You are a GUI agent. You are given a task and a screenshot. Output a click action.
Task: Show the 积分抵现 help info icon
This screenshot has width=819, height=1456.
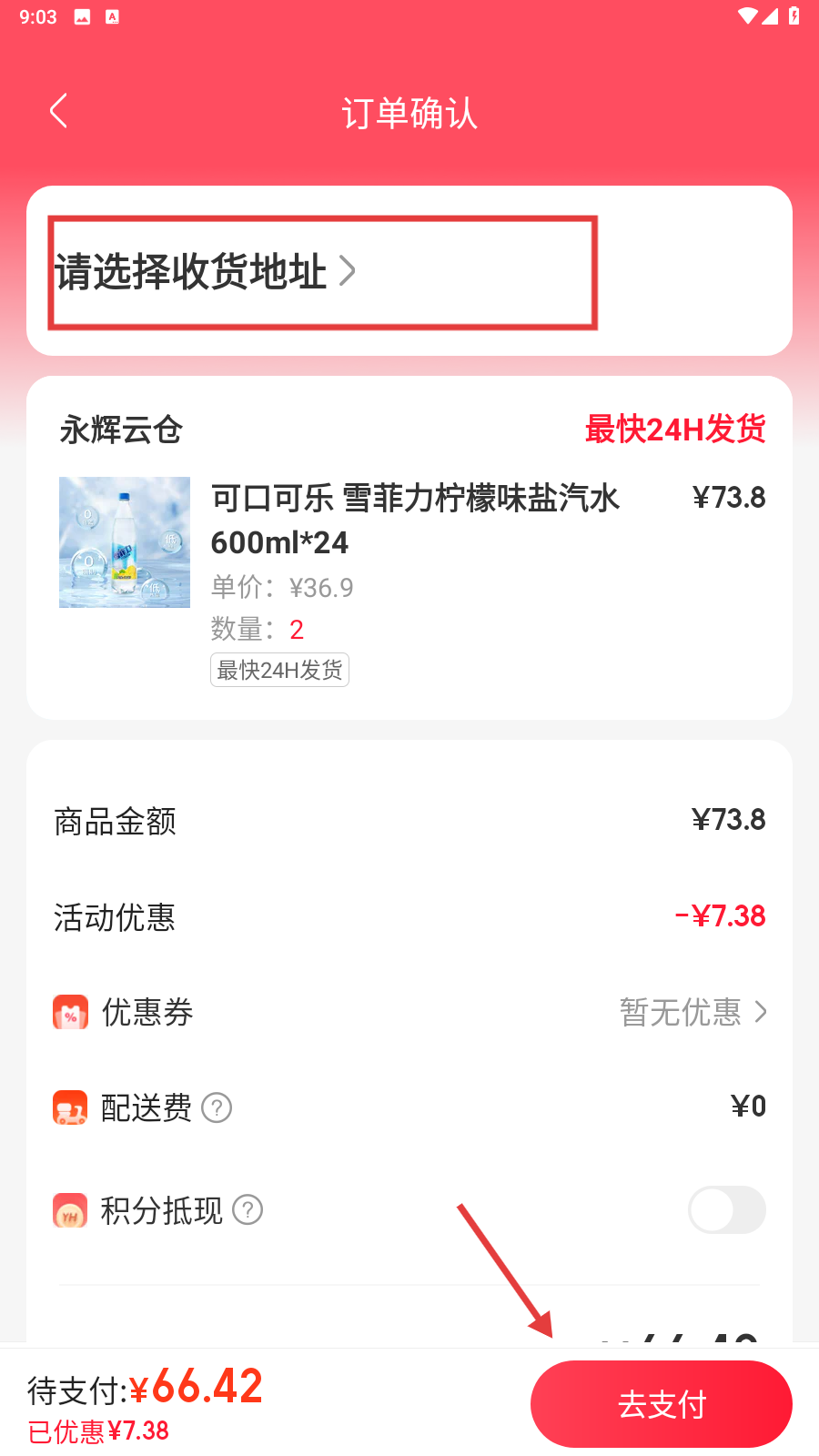pos(248,1210)
